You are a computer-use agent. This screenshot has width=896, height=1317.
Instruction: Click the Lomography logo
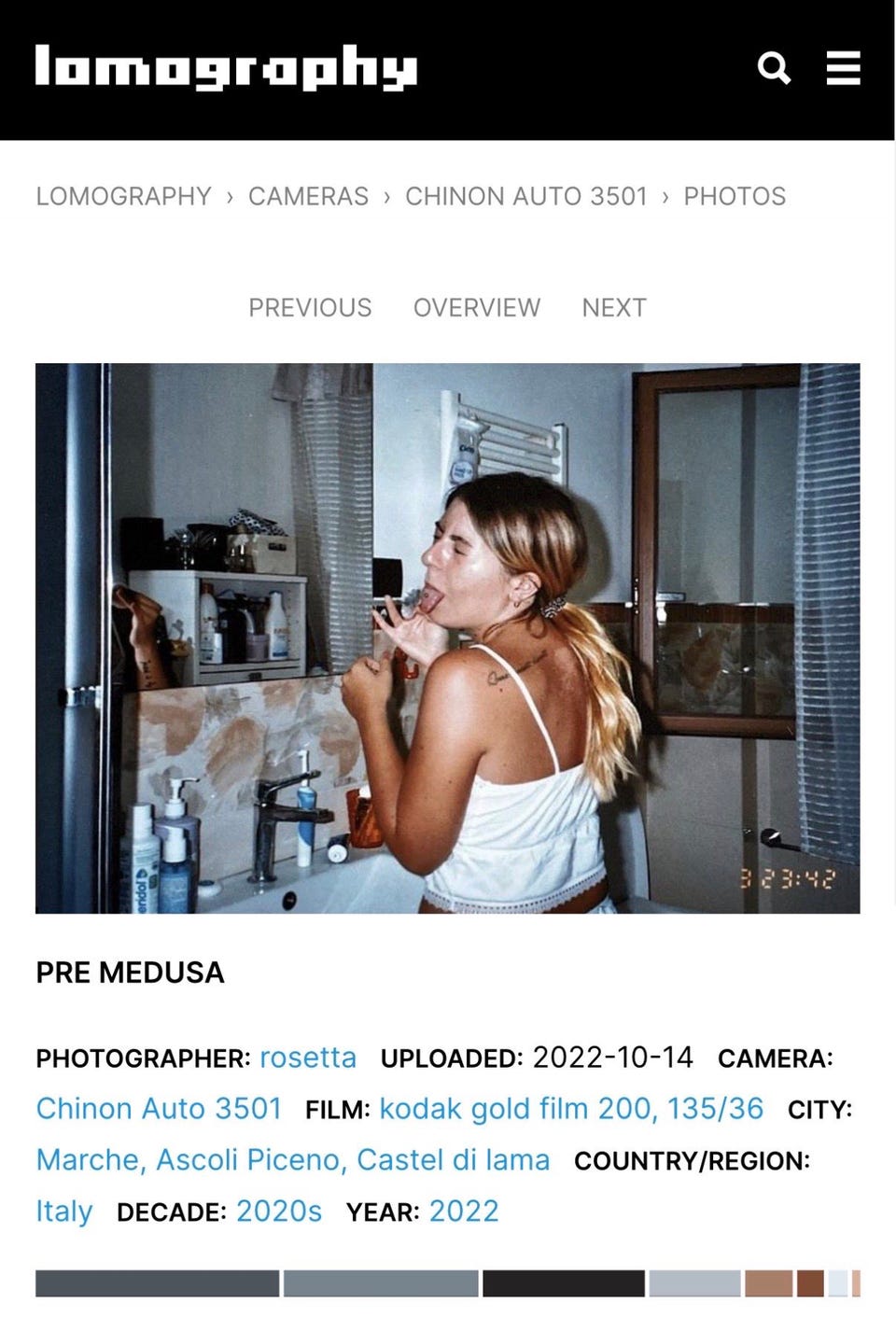(x=224, y=67)
